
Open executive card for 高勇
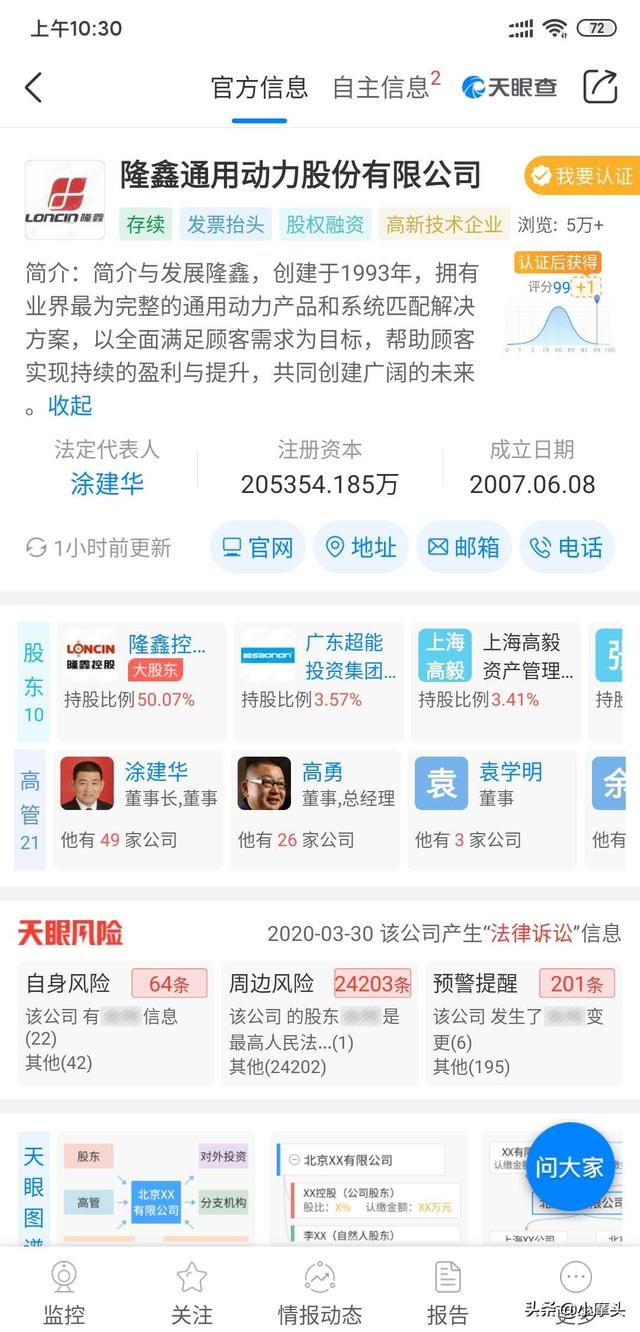tap(315, 810)
